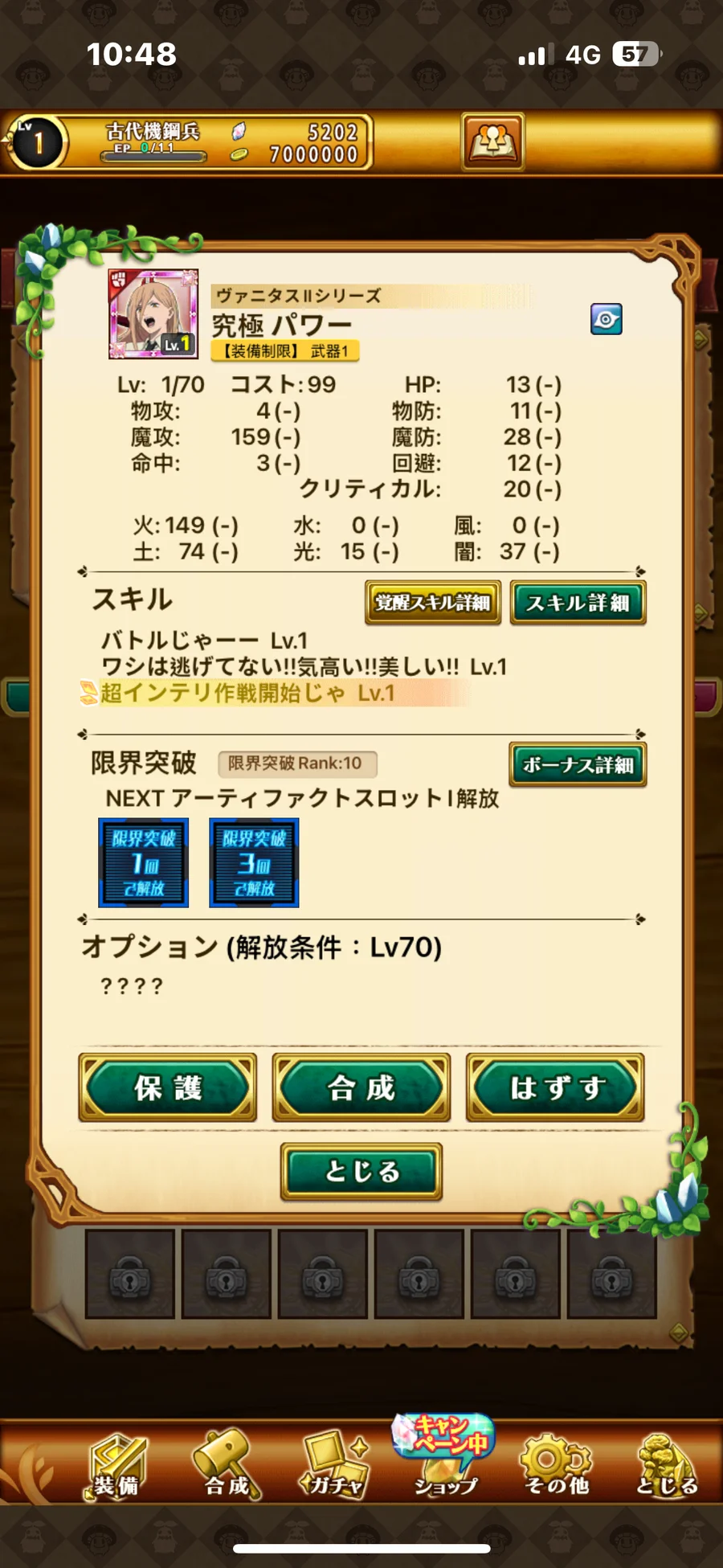Tap the eye view icon beside 究極 パワー

click(606, 319)
